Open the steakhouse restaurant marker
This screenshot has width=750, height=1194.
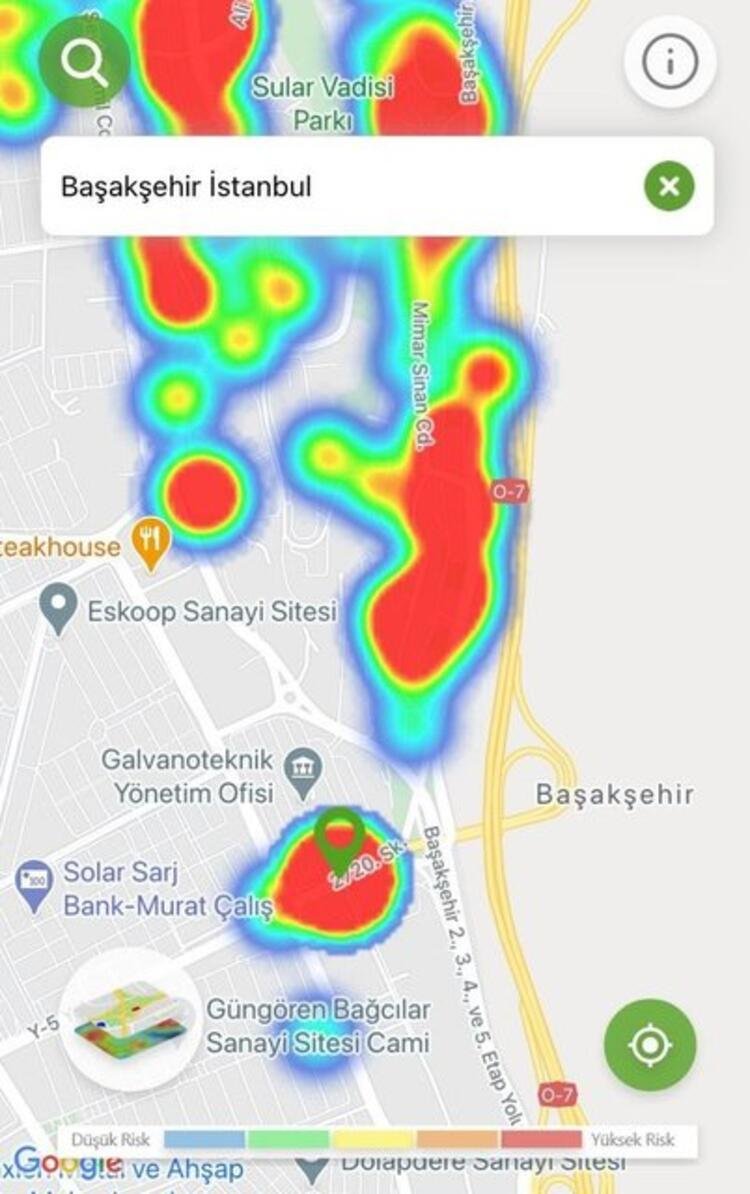click(x=151, y=543)
